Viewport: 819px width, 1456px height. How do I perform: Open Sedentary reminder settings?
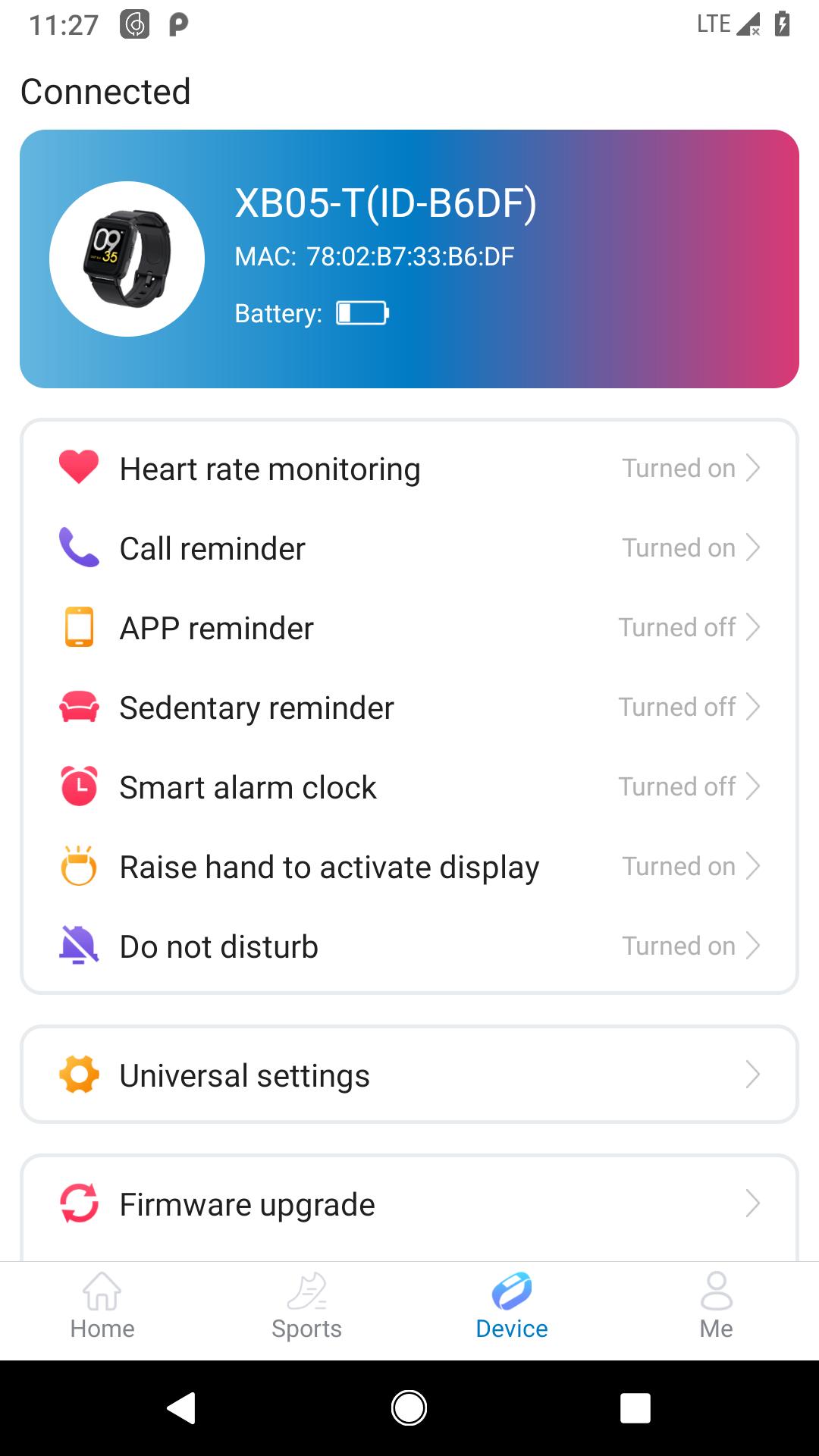pos(409,708)
